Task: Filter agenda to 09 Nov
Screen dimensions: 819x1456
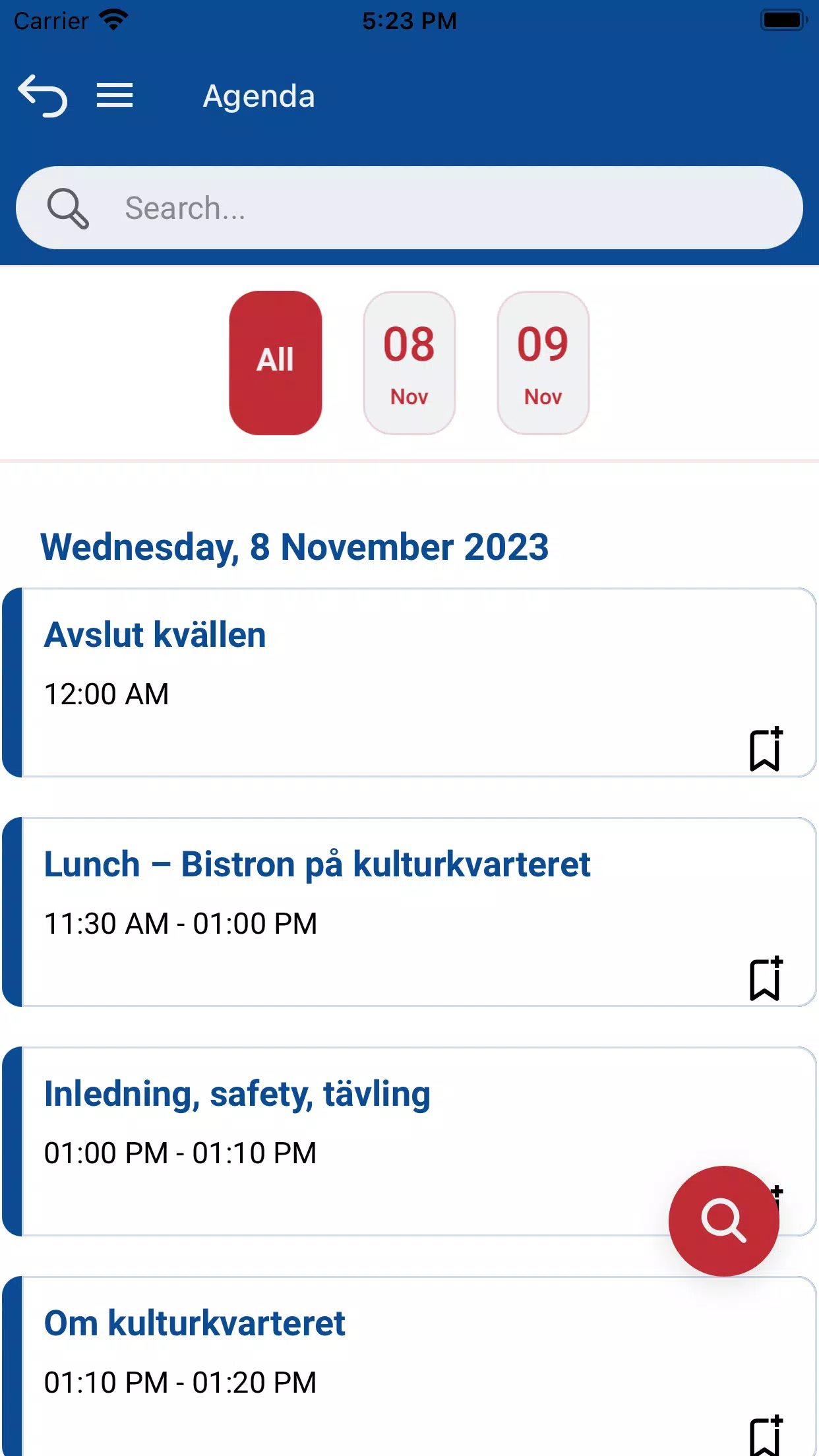Action: [543, 363]
